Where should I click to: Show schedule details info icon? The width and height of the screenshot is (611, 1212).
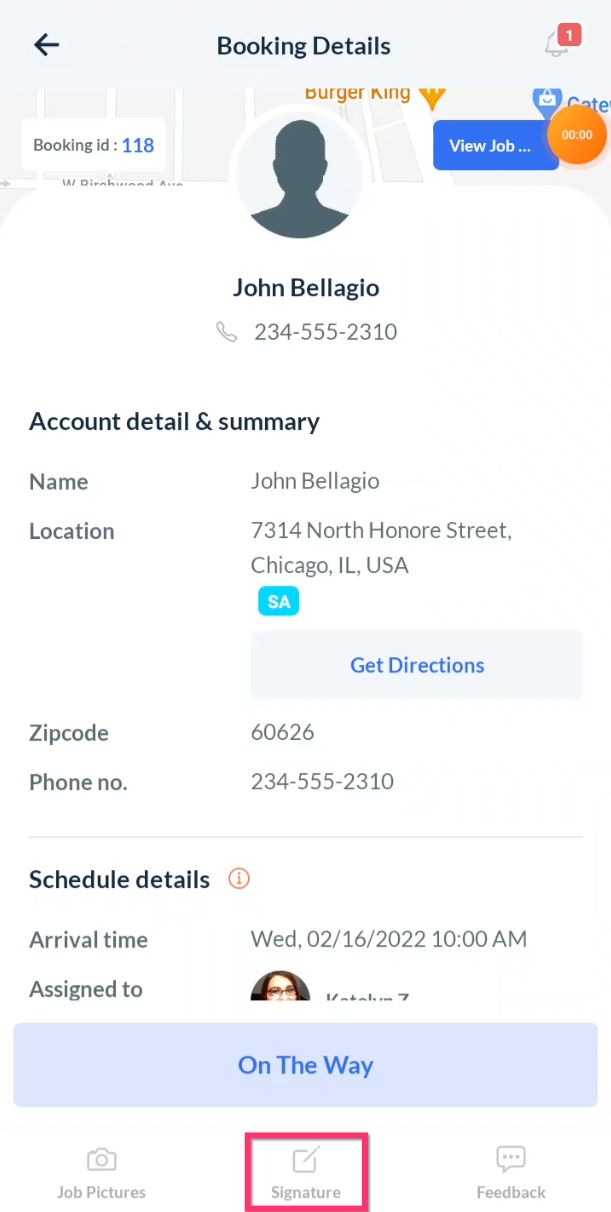click(x=238, y=879)
